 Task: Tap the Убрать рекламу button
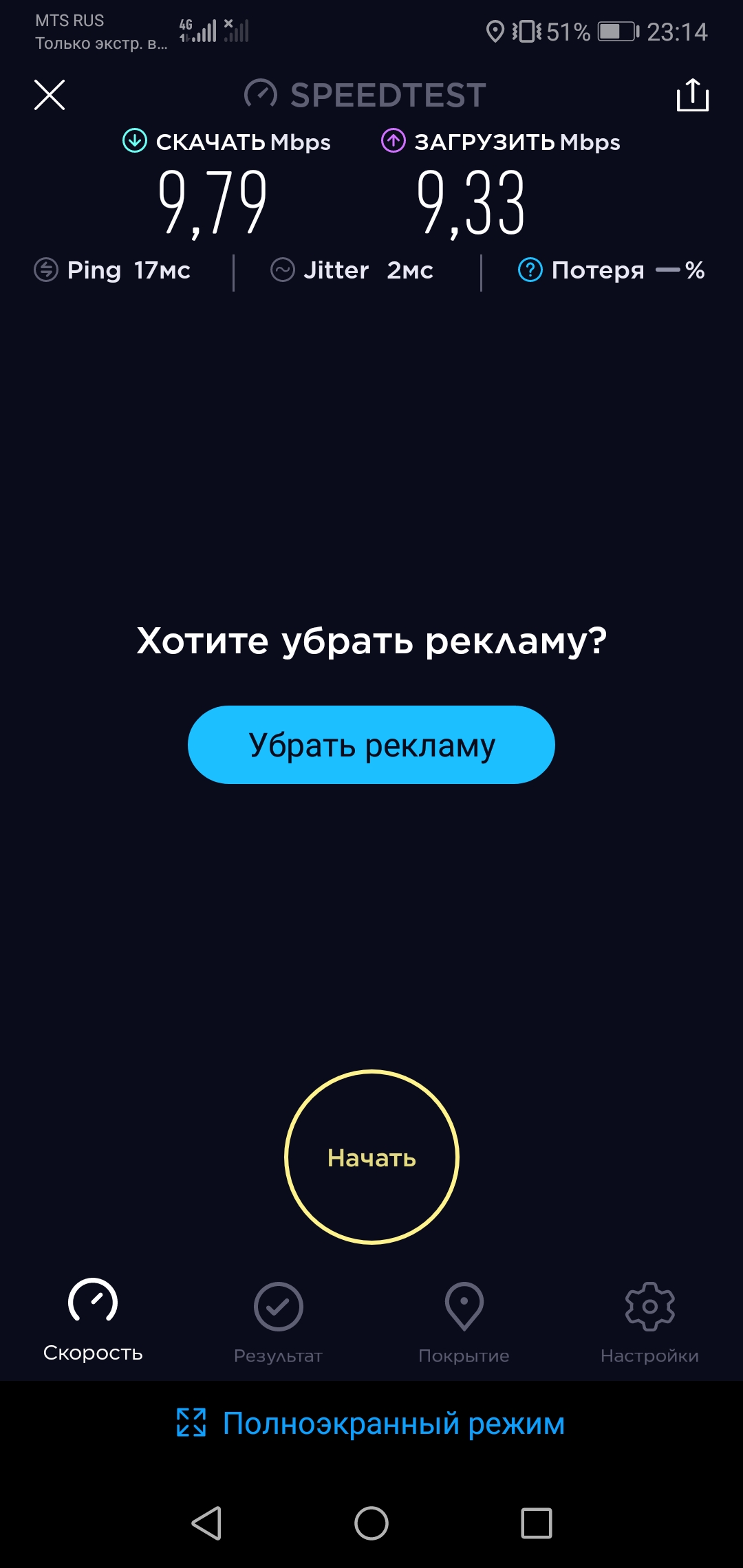click(371, 745)
